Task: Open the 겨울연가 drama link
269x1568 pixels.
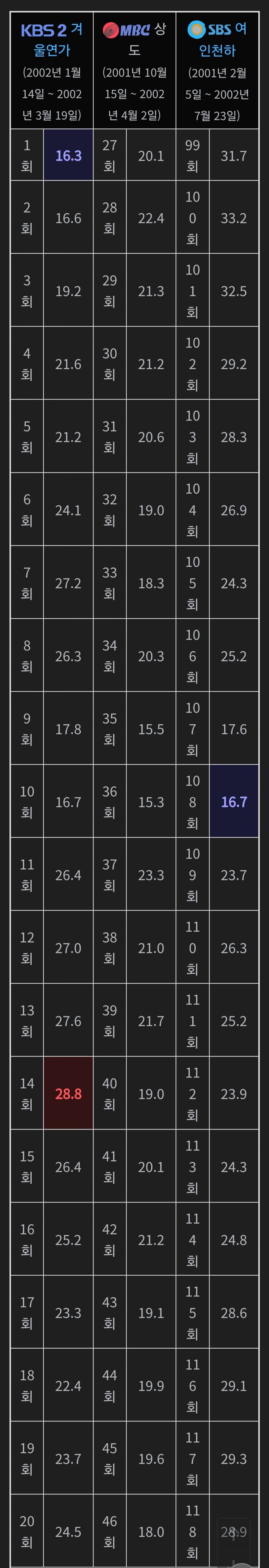Action: 52,50
